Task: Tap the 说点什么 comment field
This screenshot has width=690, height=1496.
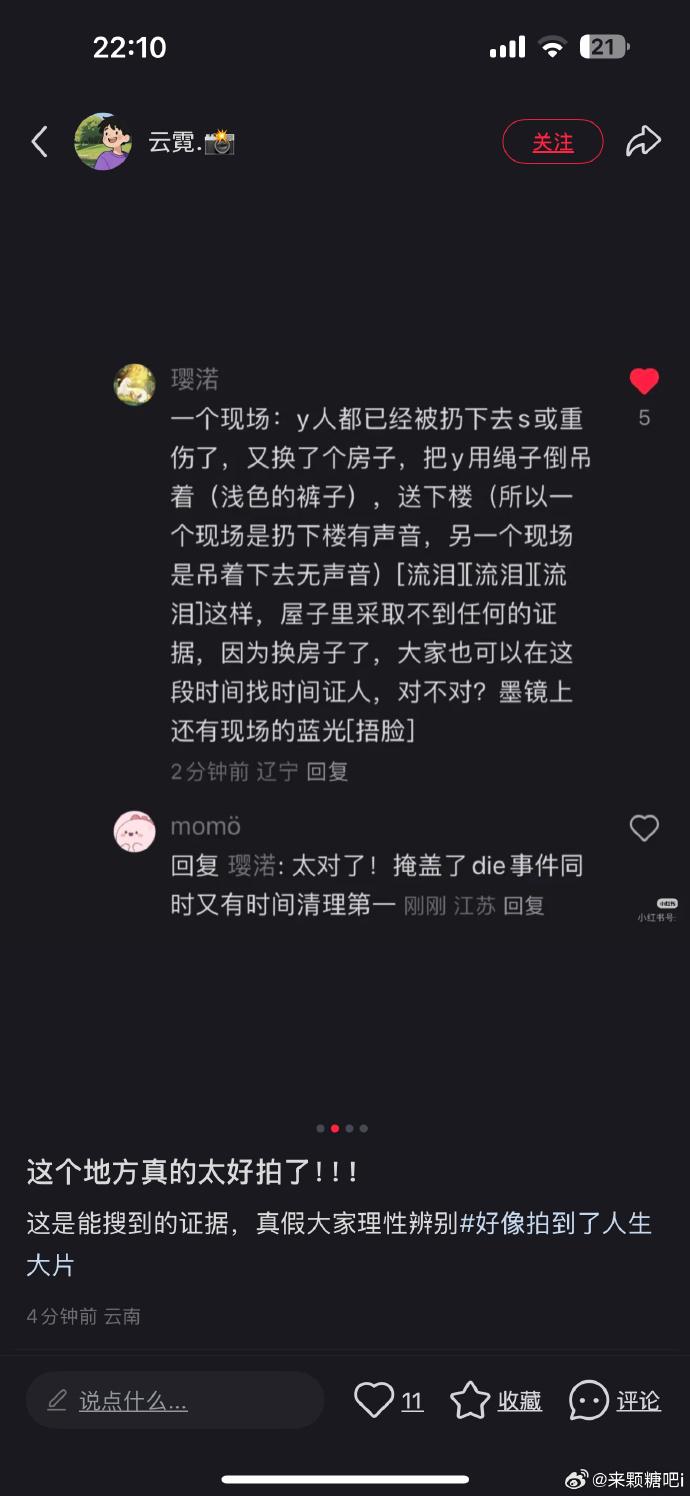Action: 175,1400
